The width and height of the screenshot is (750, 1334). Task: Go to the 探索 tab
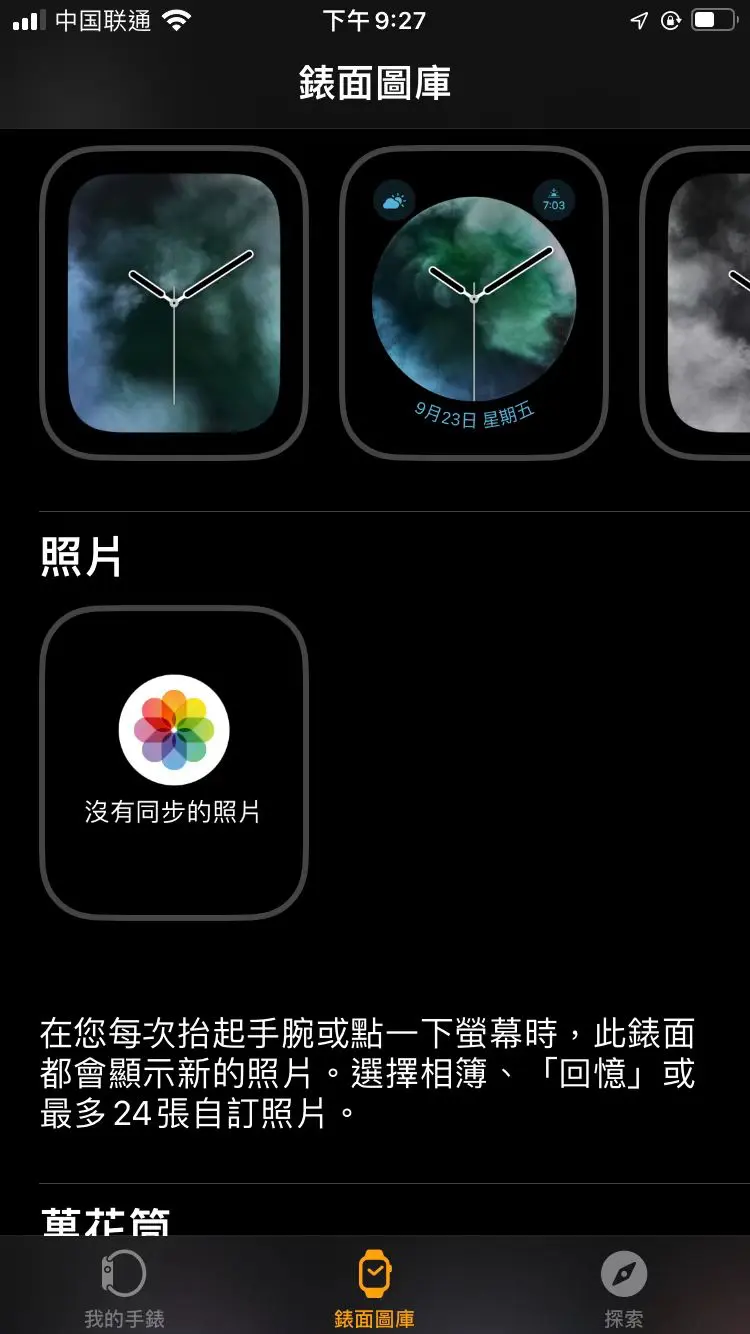[x=624, y=1288]
